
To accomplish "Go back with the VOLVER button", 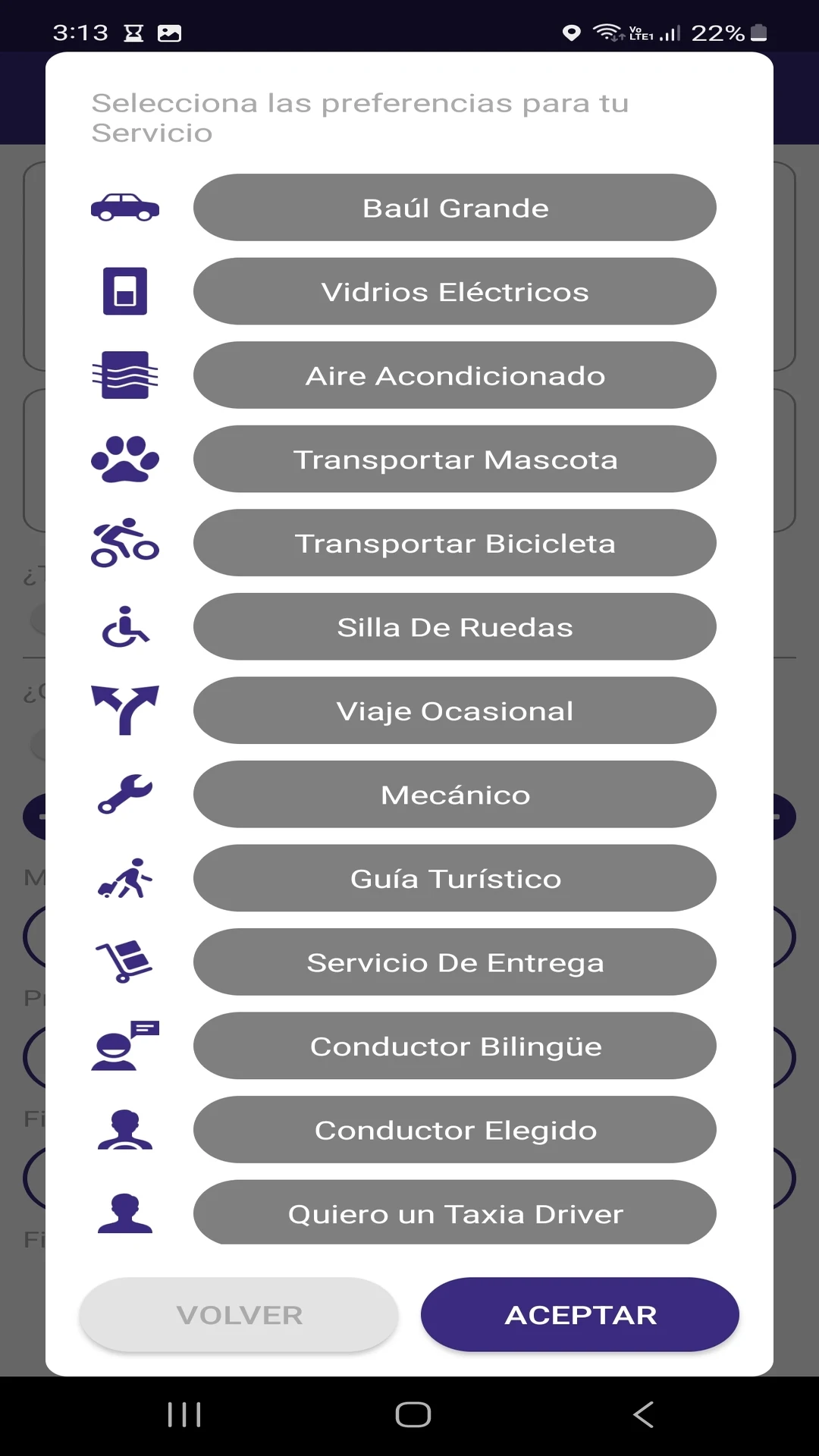I will click(239, 1314).
